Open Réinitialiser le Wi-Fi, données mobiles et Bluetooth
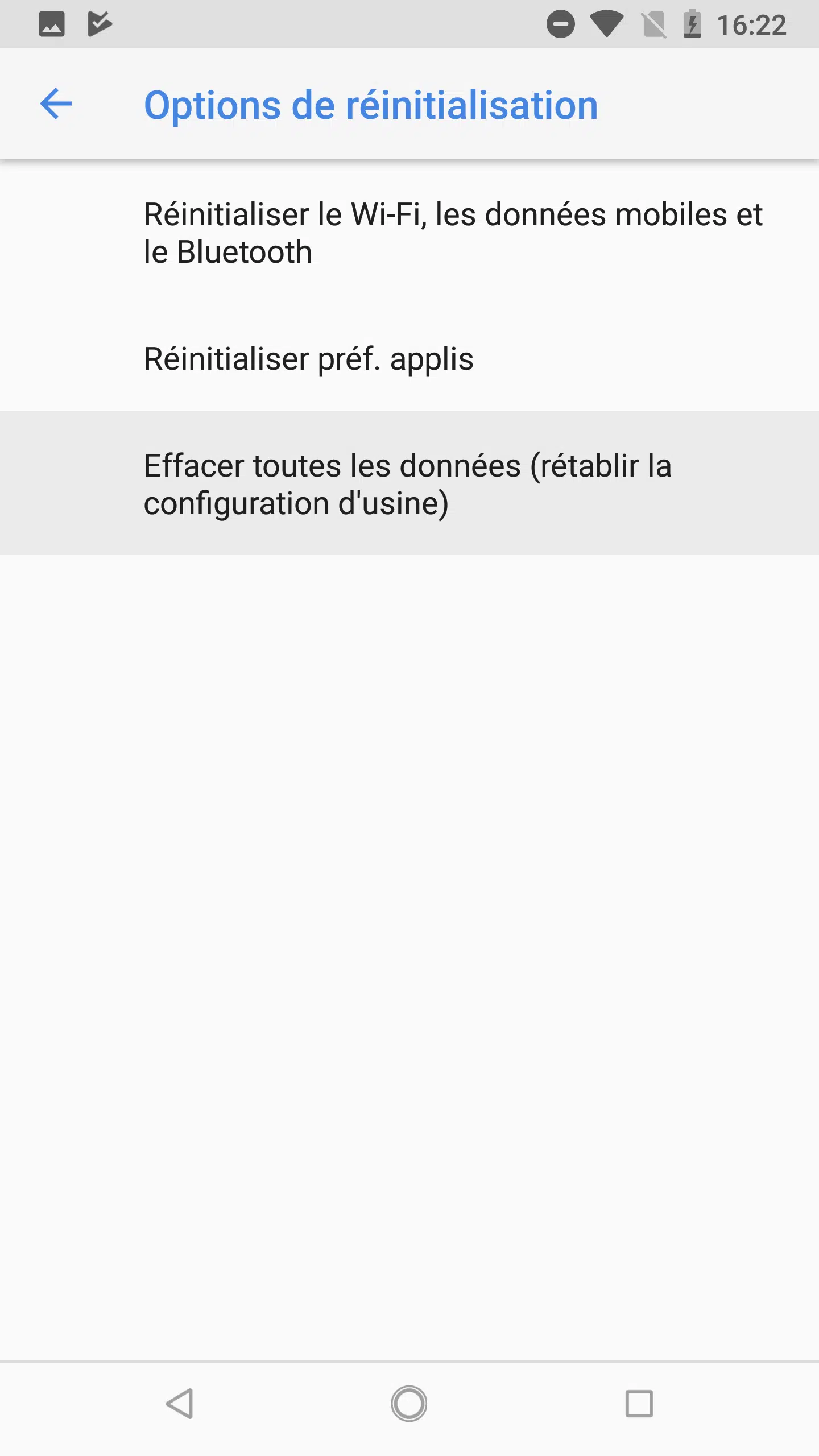The width and height of the screenshot is (819, 1456). coord(409,233)
